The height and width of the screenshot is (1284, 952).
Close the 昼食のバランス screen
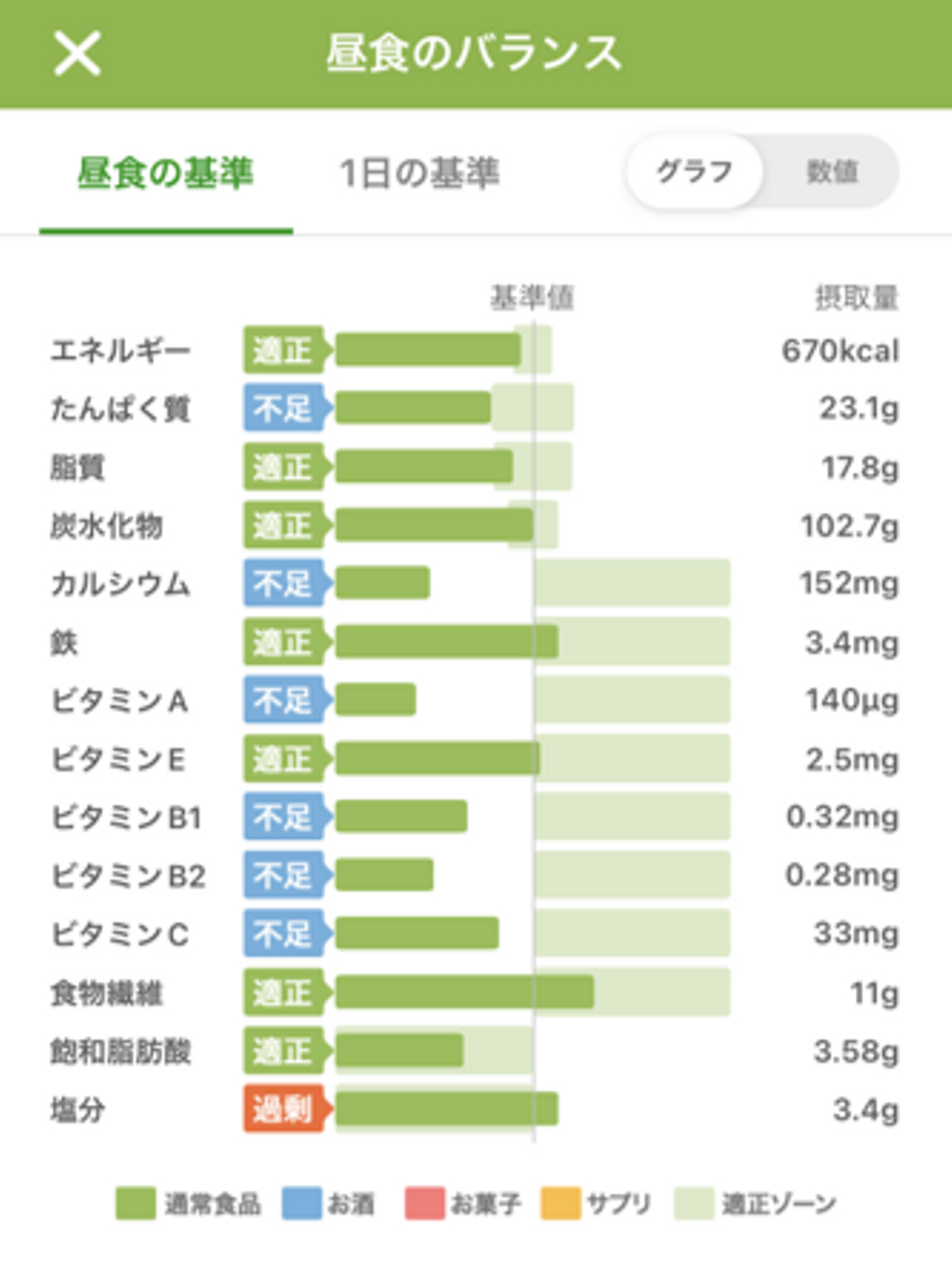pos(77,53)
